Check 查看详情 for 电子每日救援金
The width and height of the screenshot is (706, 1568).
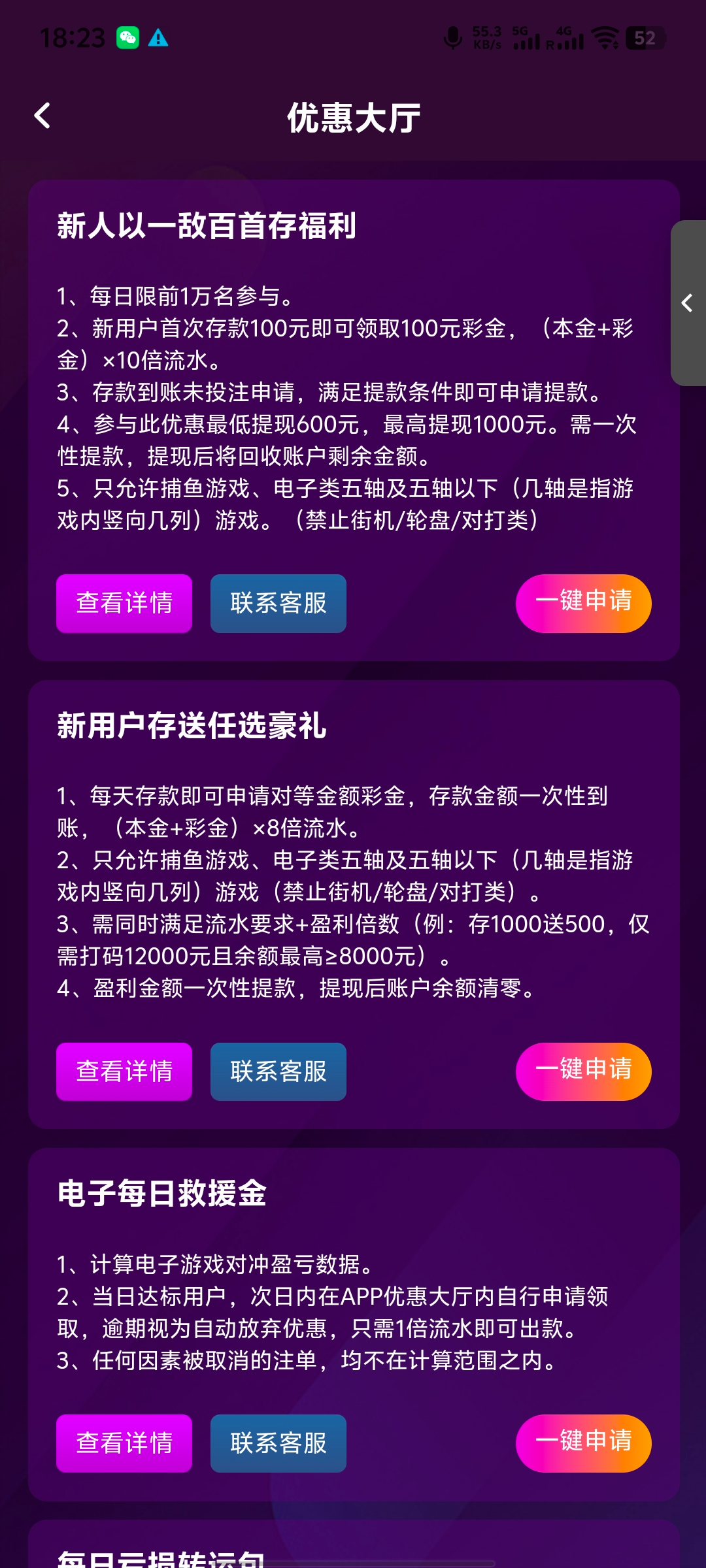(124, 1443)
